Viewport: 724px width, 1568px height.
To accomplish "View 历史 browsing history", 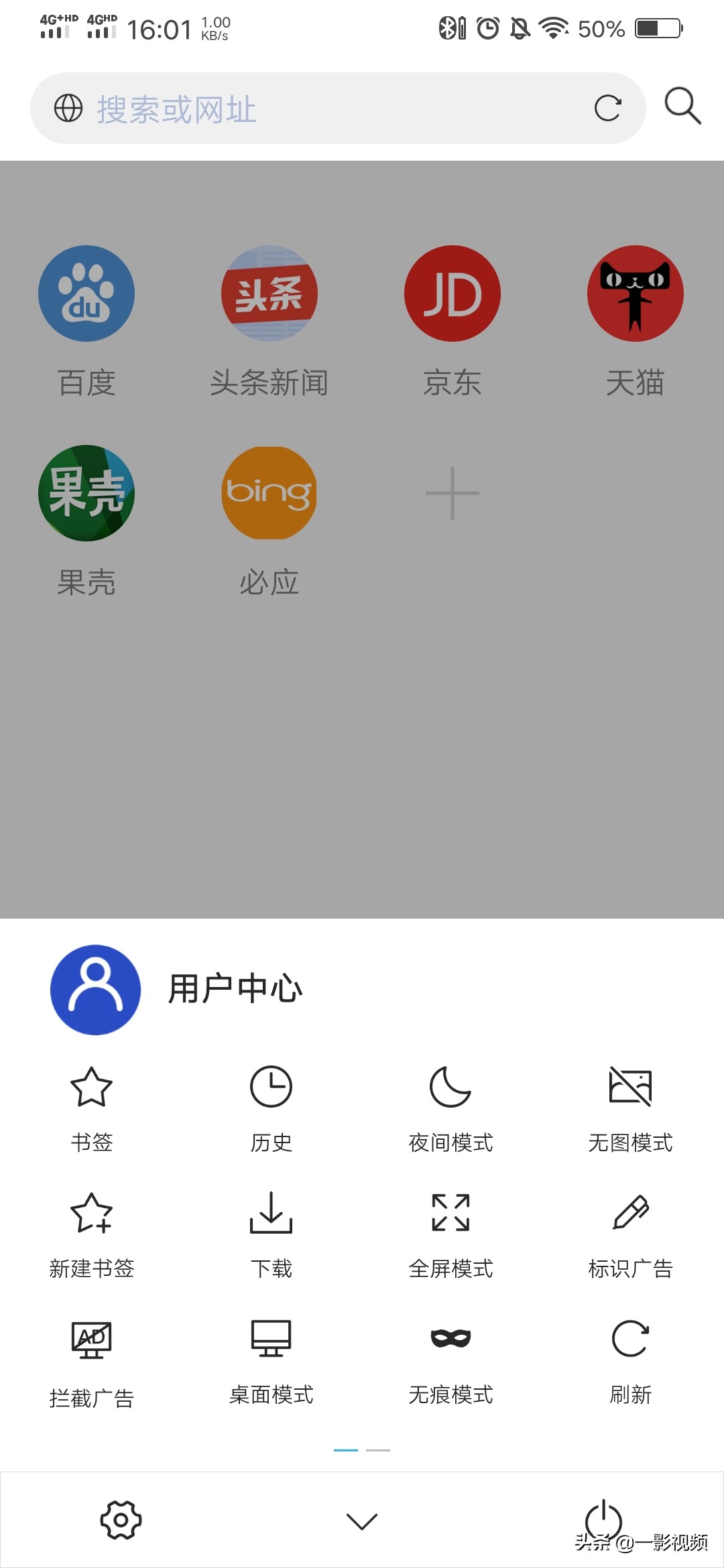I will [271, 1106].
